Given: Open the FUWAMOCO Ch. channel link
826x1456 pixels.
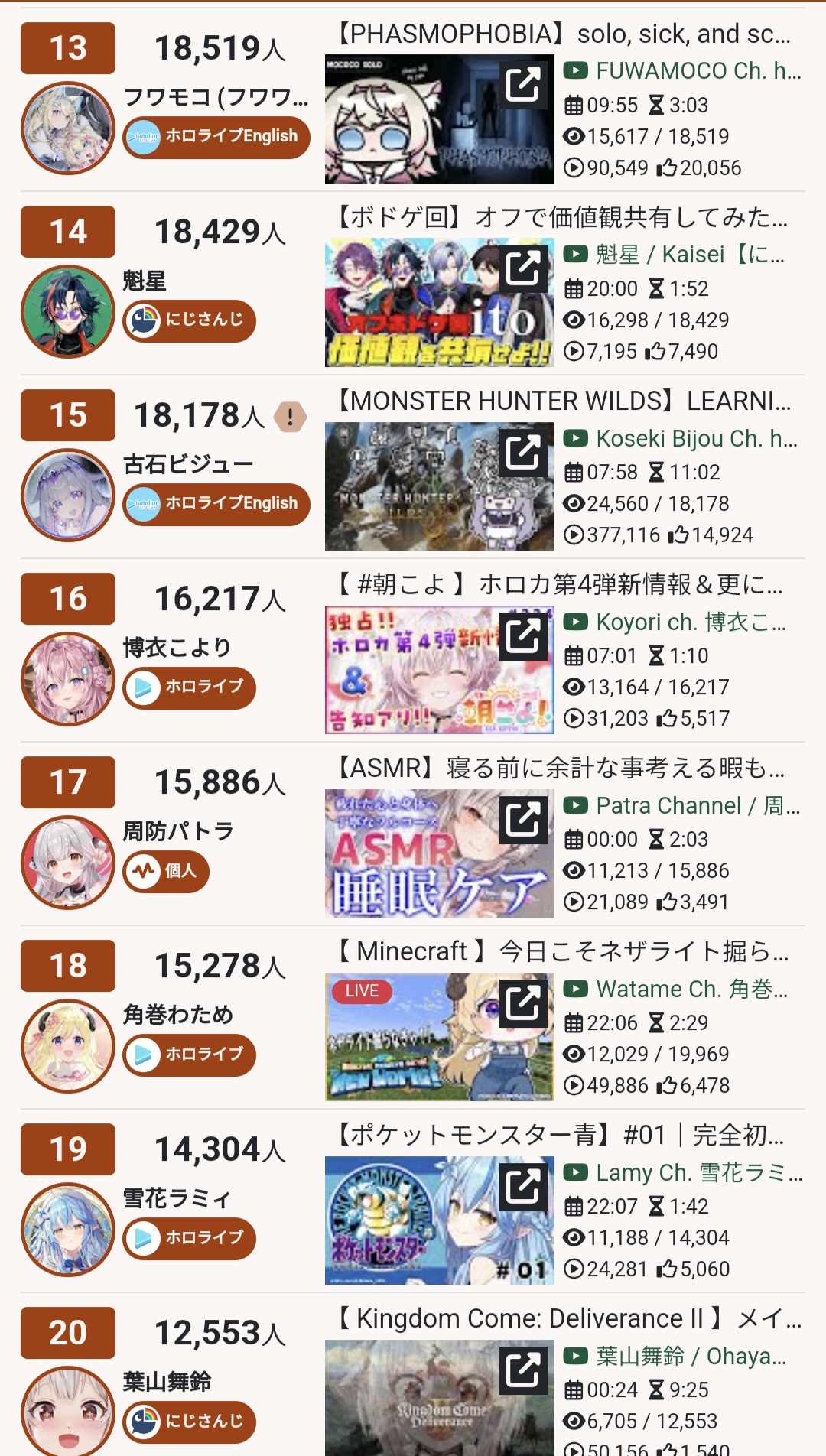Looking at the screenshot, I should 682,71.
